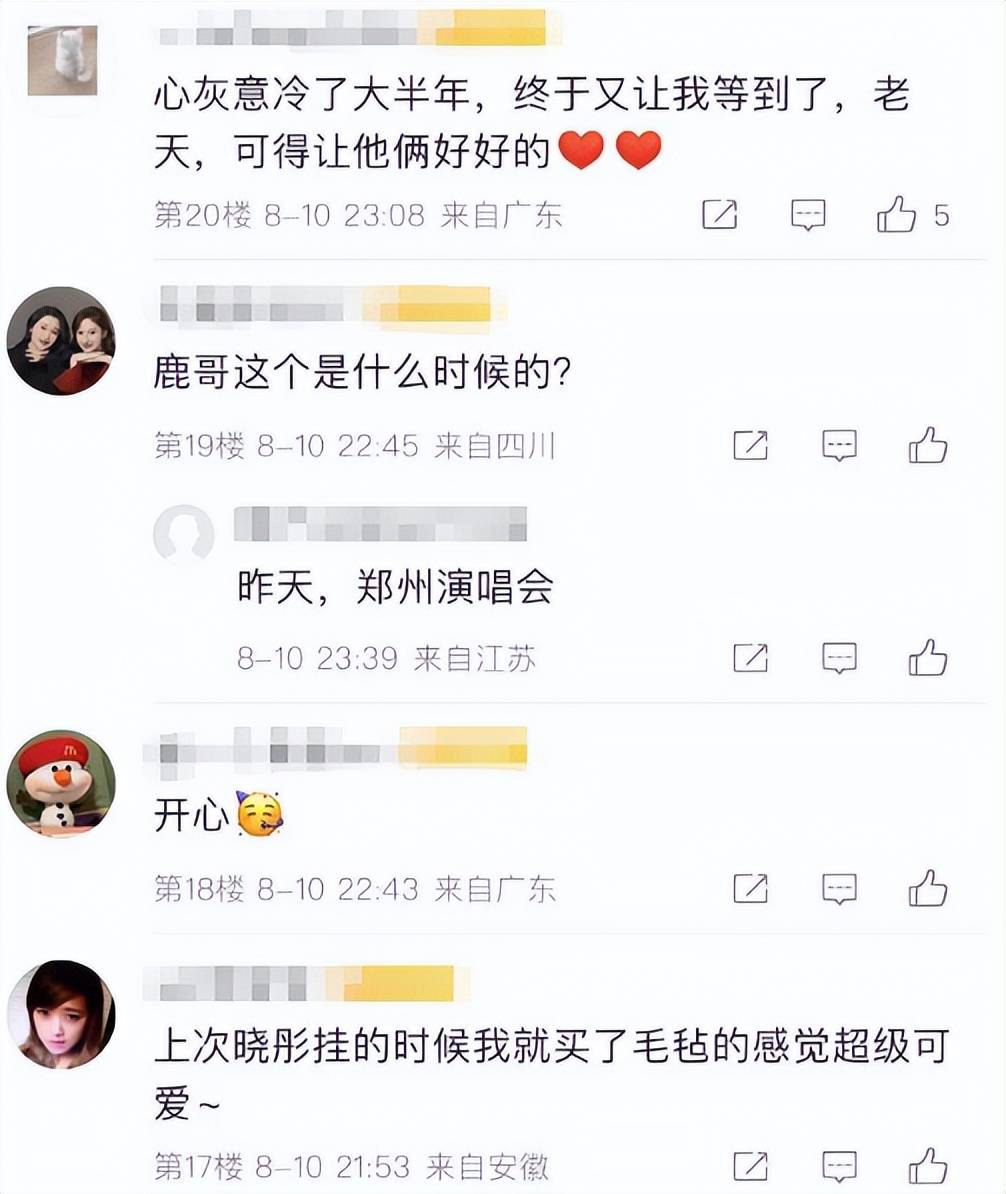Screen dimensions: 1006x1194
Task: Reply to the 20th floor comment
Action: coord(808,215)
